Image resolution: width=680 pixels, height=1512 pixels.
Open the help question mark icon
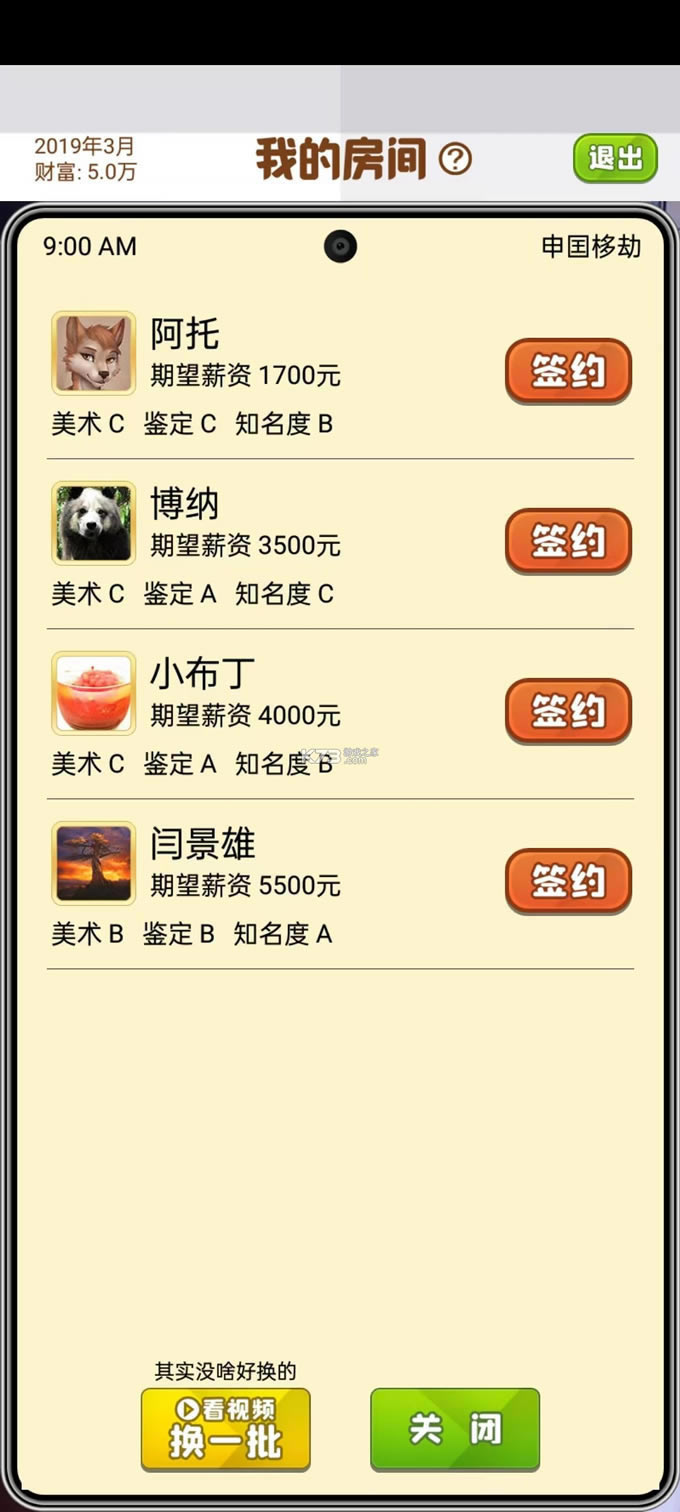pos(456,159)
